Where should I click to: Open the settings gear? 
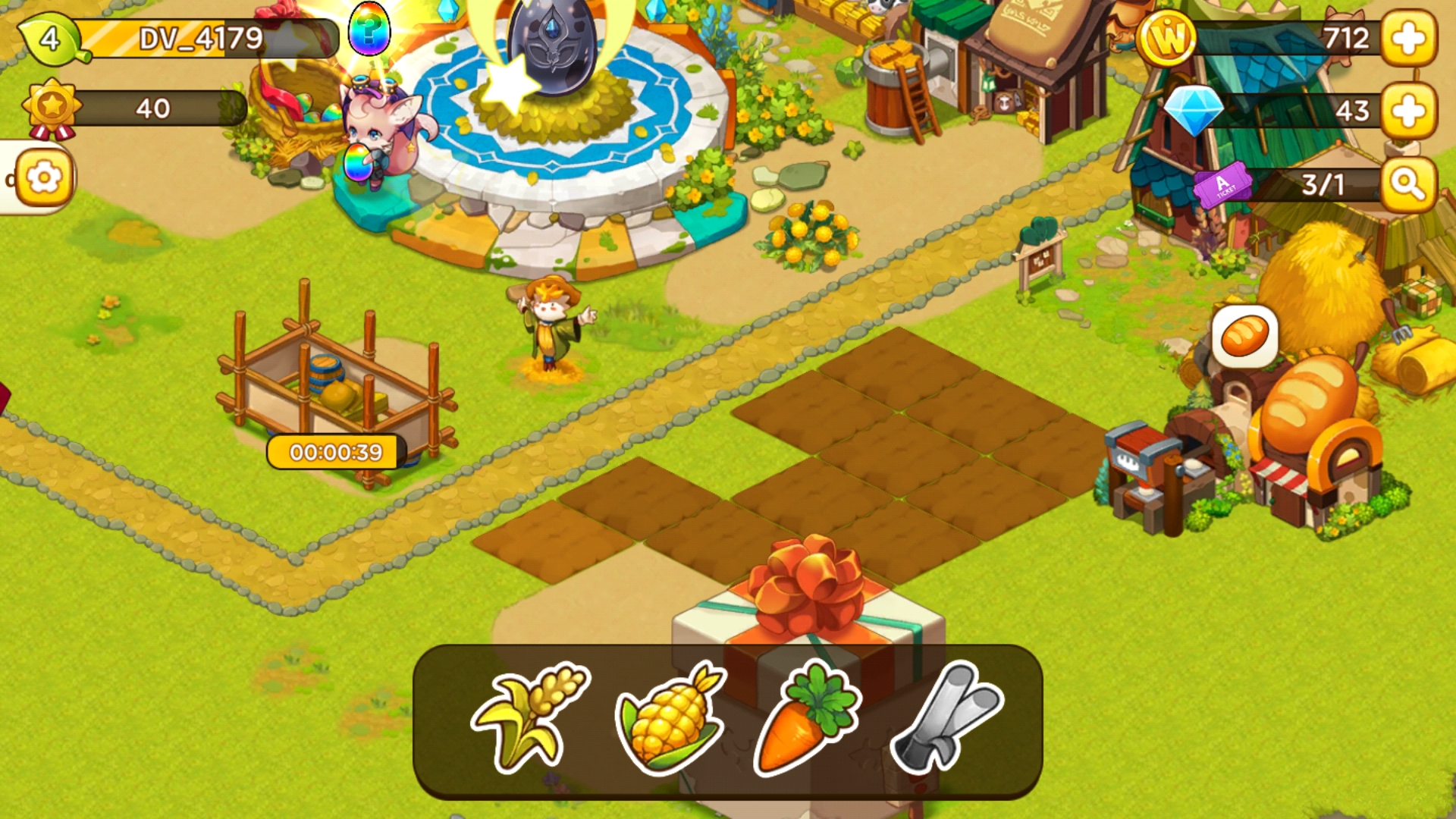coord(44,178)
